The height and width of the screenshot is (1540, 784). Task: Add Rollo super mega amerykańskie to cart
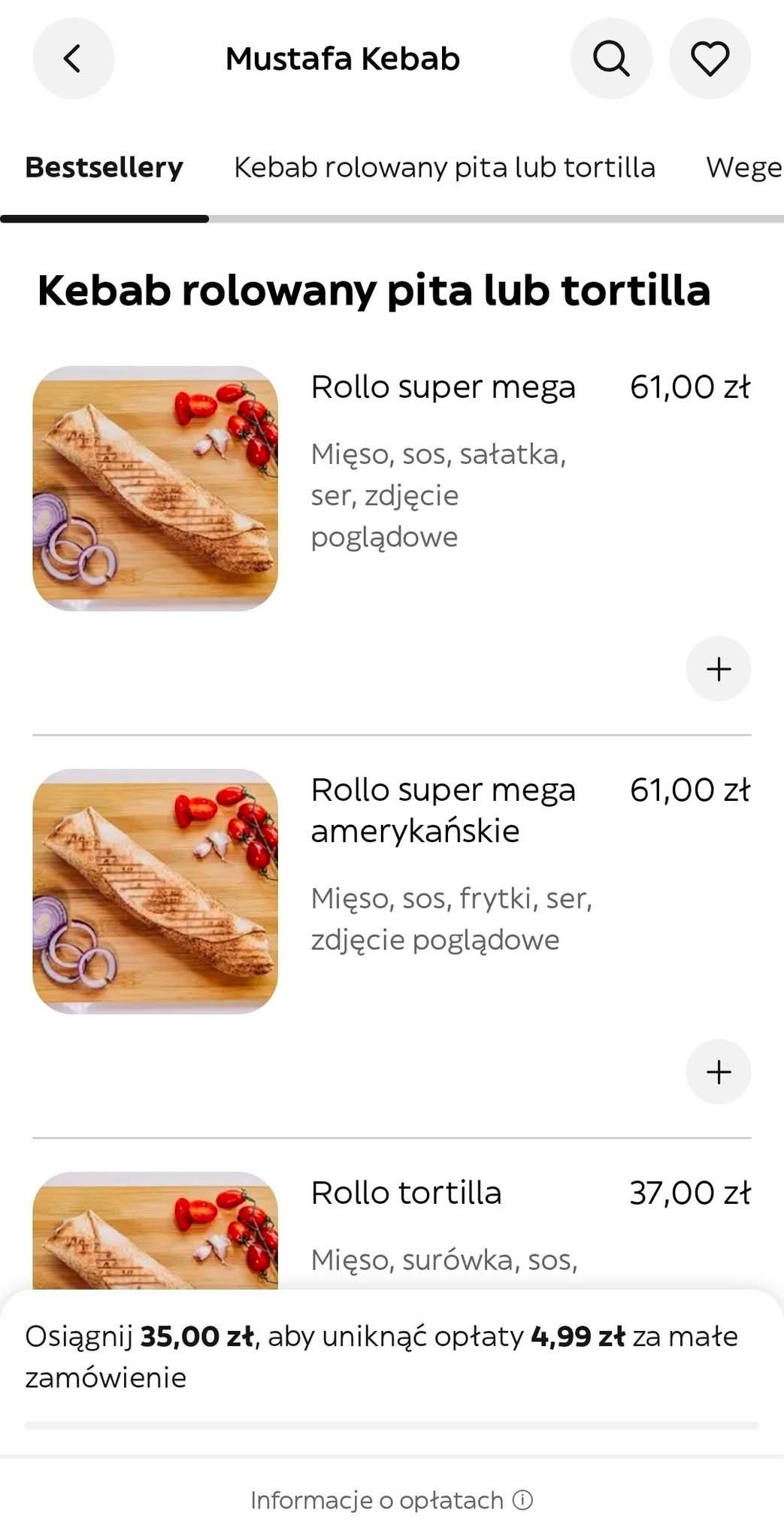718,1072
